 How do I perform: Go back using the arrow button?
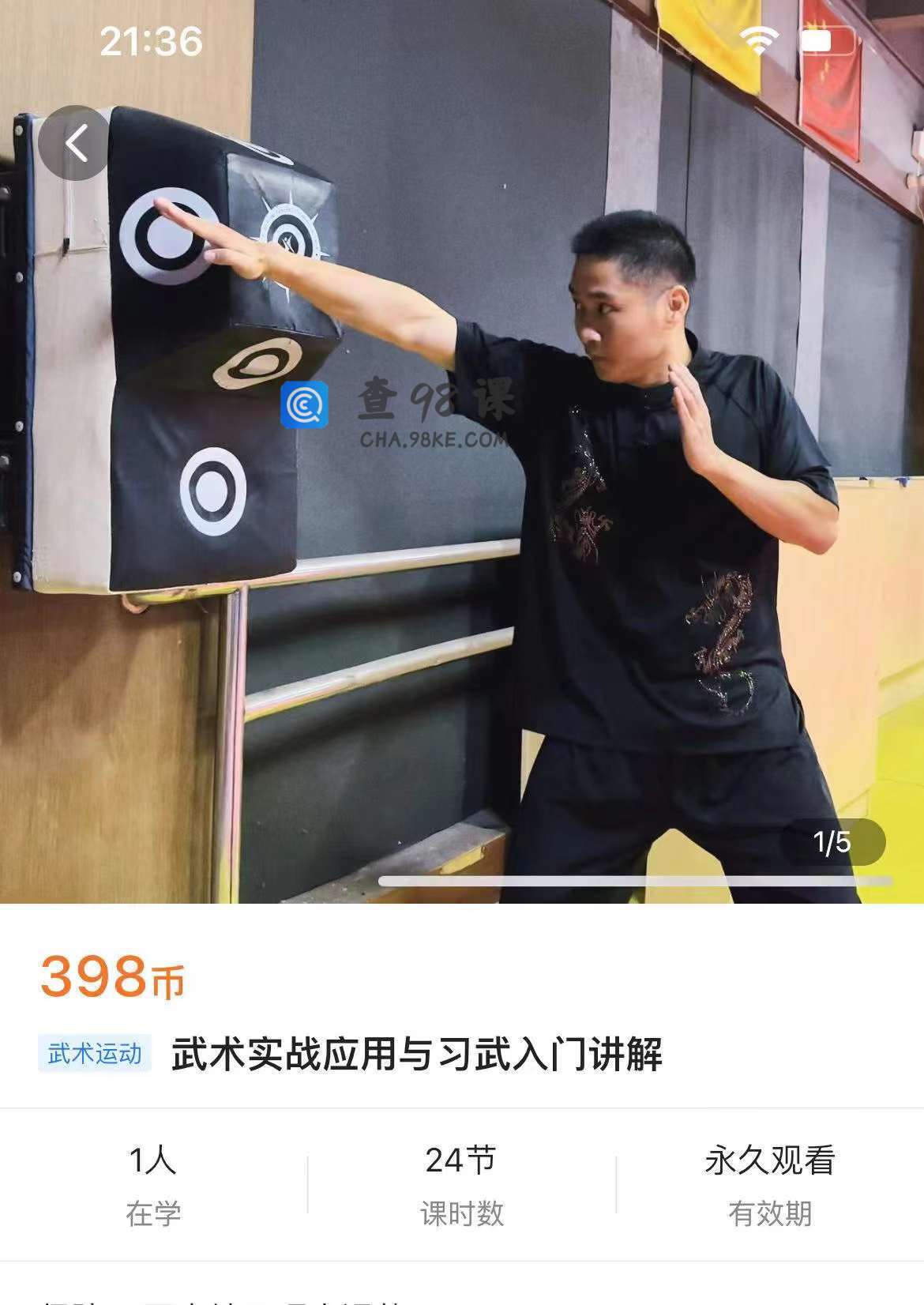coord(75,144)
